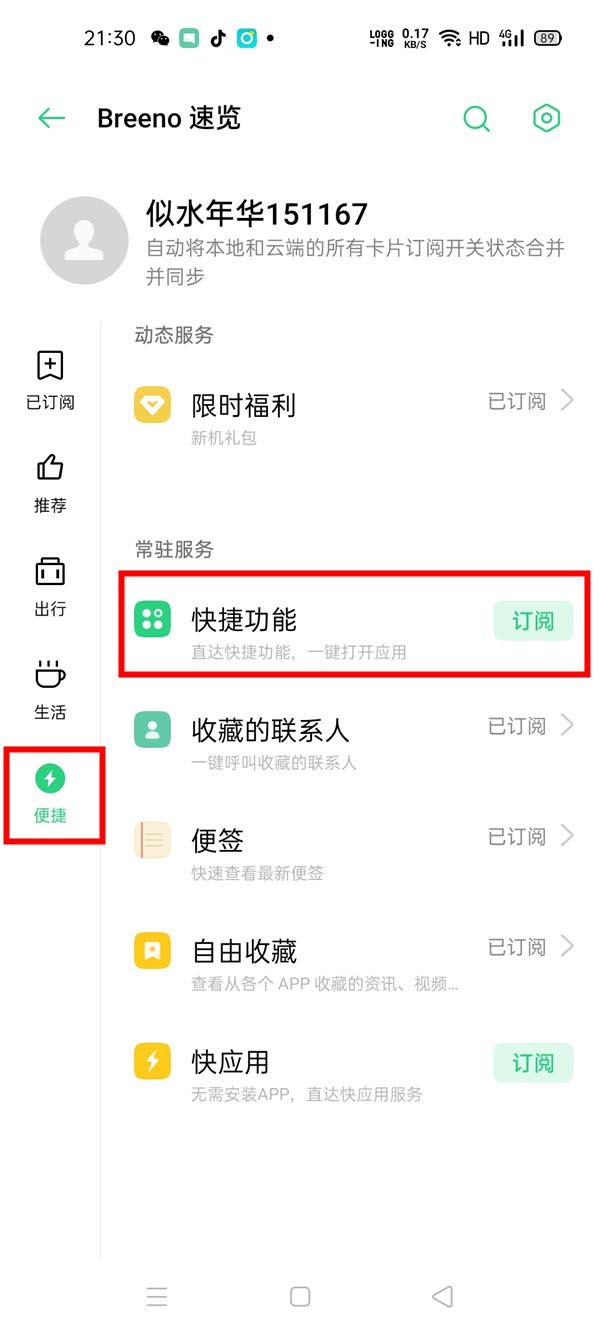Subscribe to 快捷功能
This screenshot has width=600, height=1333.
point(533,621)
